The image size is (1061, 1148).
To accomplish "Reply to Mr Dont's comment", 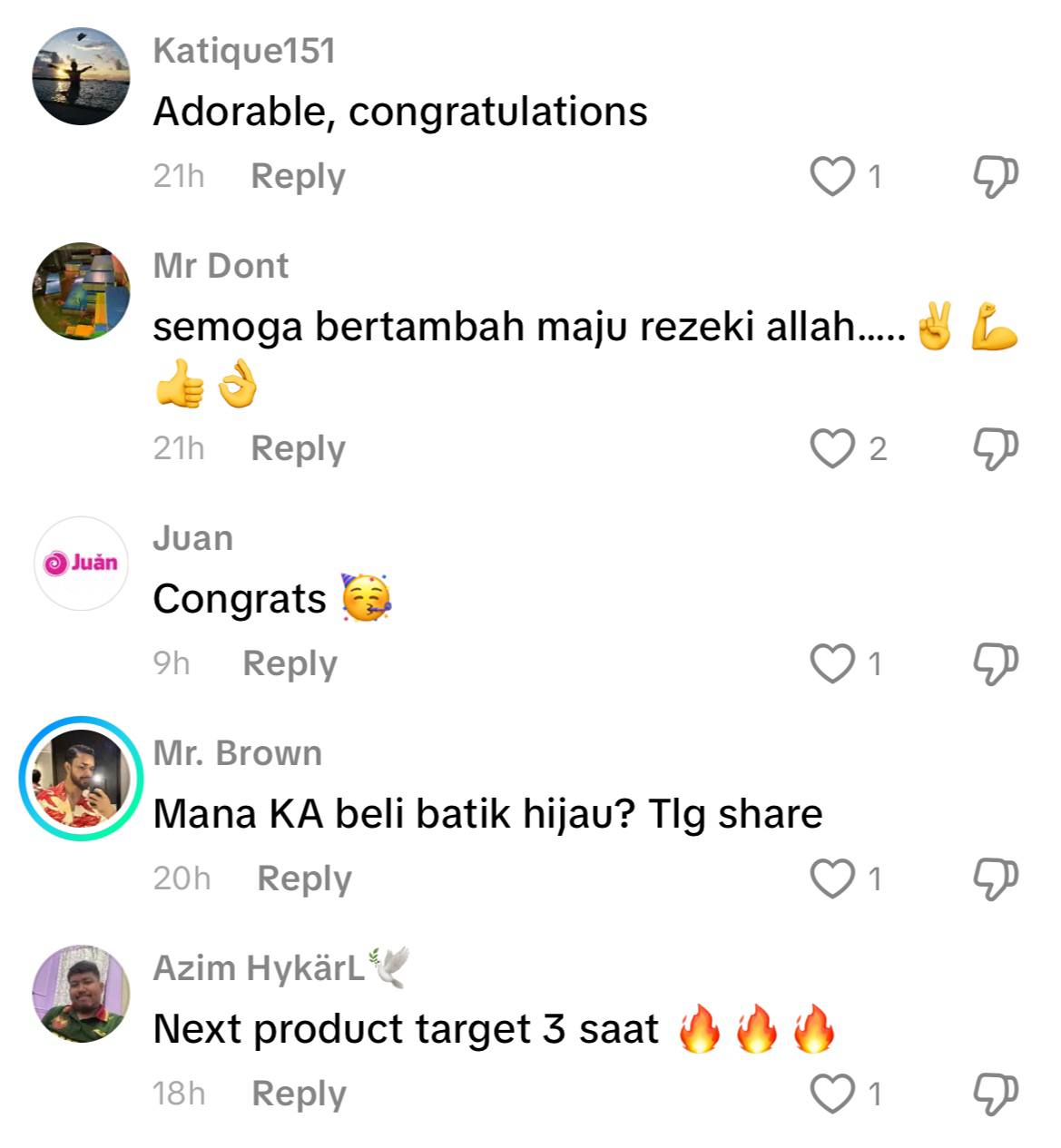I will click(x=298, y=448).
